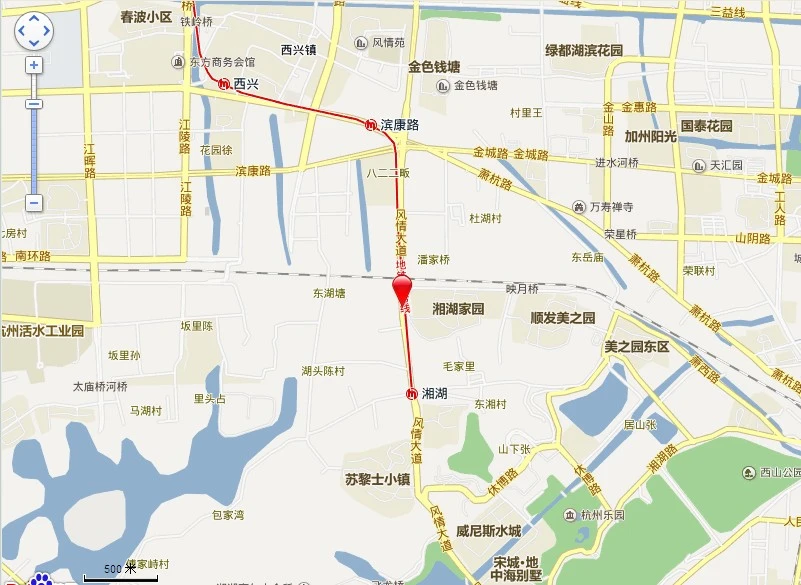Pan the map up with the arrow
Image resolution: width=801 pixels, height=585 pixels.
click(33, 20)
